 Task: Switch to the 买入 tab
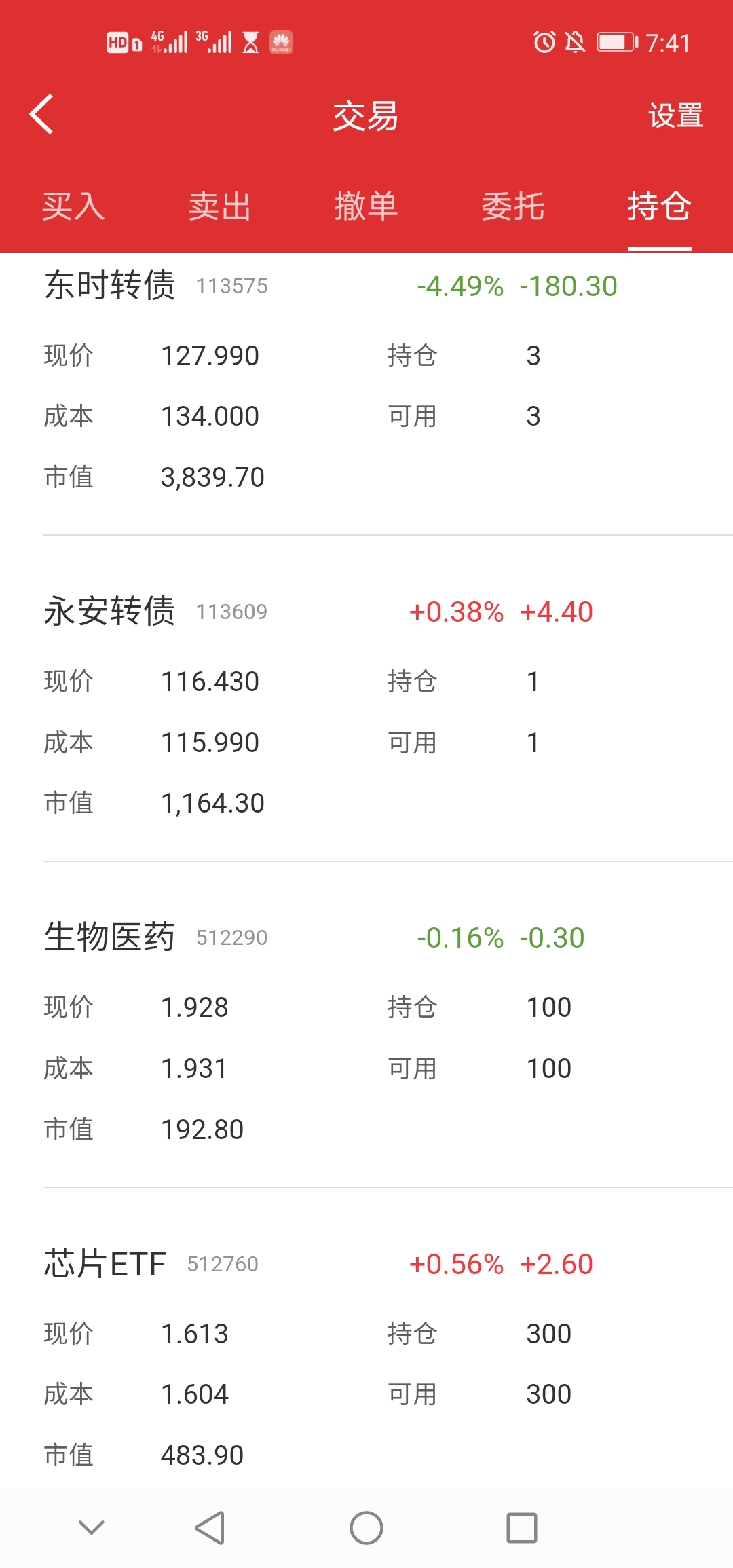pyautogui.click(x=73, y=206)
